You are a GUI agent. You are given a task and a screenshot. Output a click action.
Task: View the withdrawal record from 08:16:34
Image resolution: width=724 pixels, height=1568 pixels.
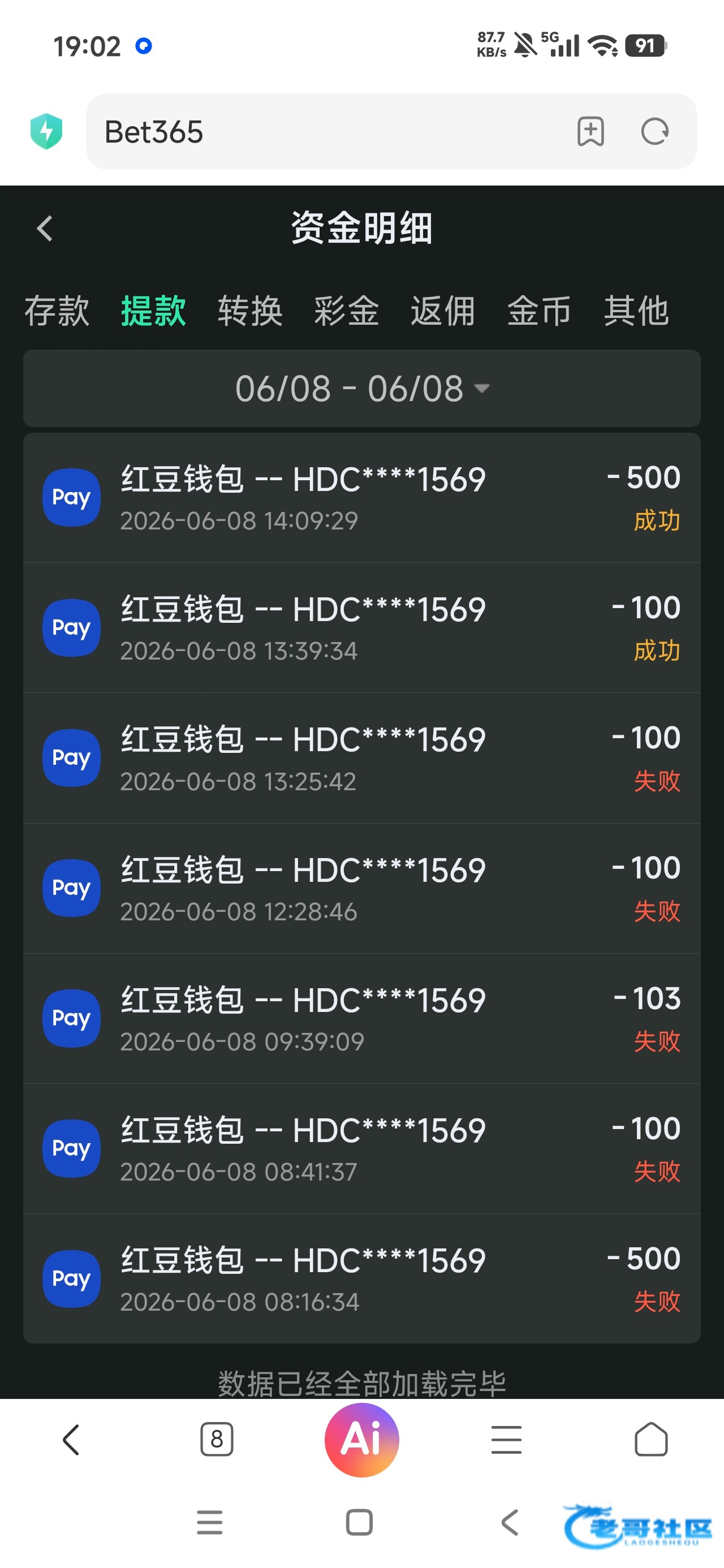coord(361,1278)
